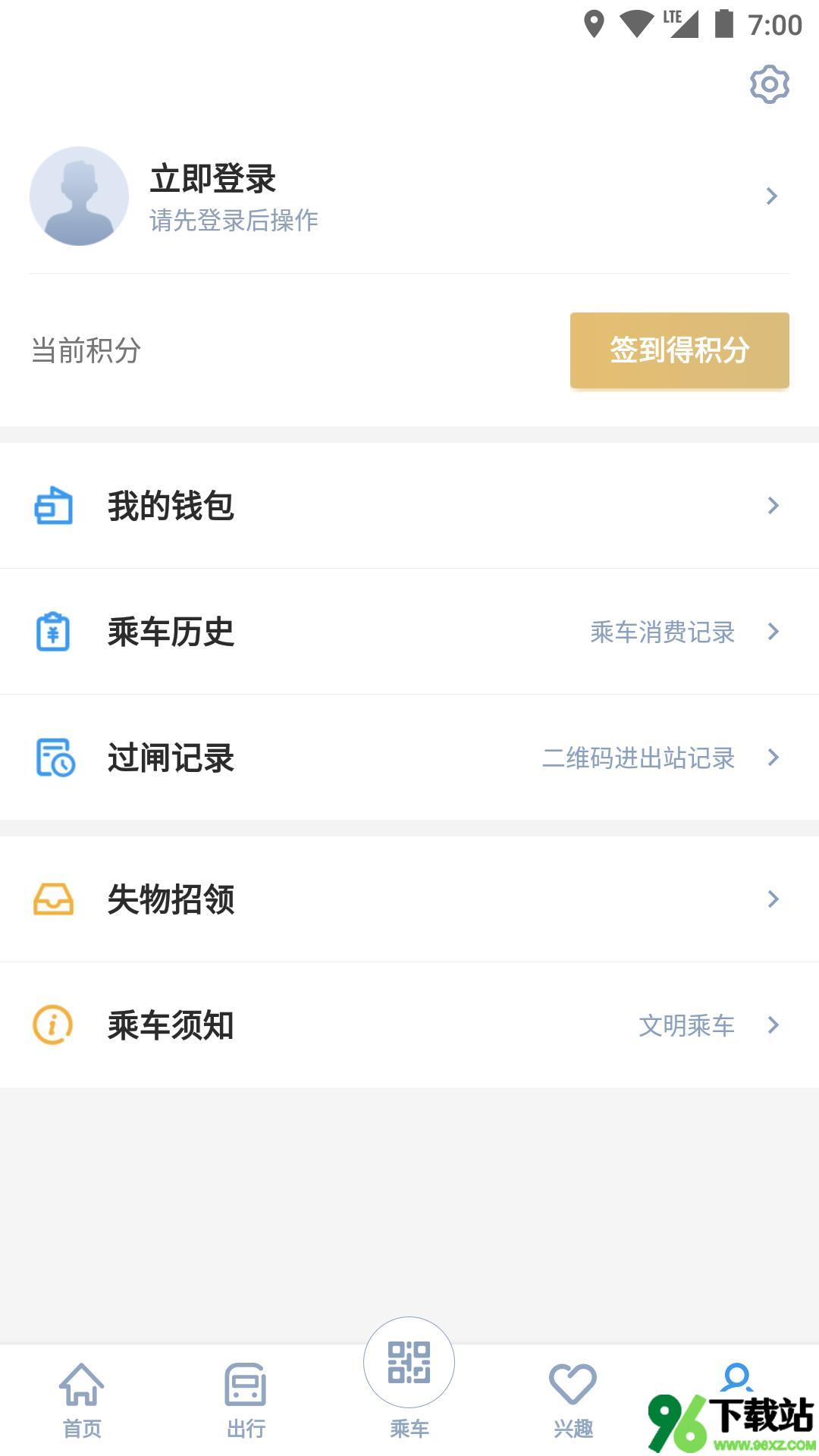Open the settings gear icon
This screenshot has height=1456, width=819.
(x=769, y=84)
